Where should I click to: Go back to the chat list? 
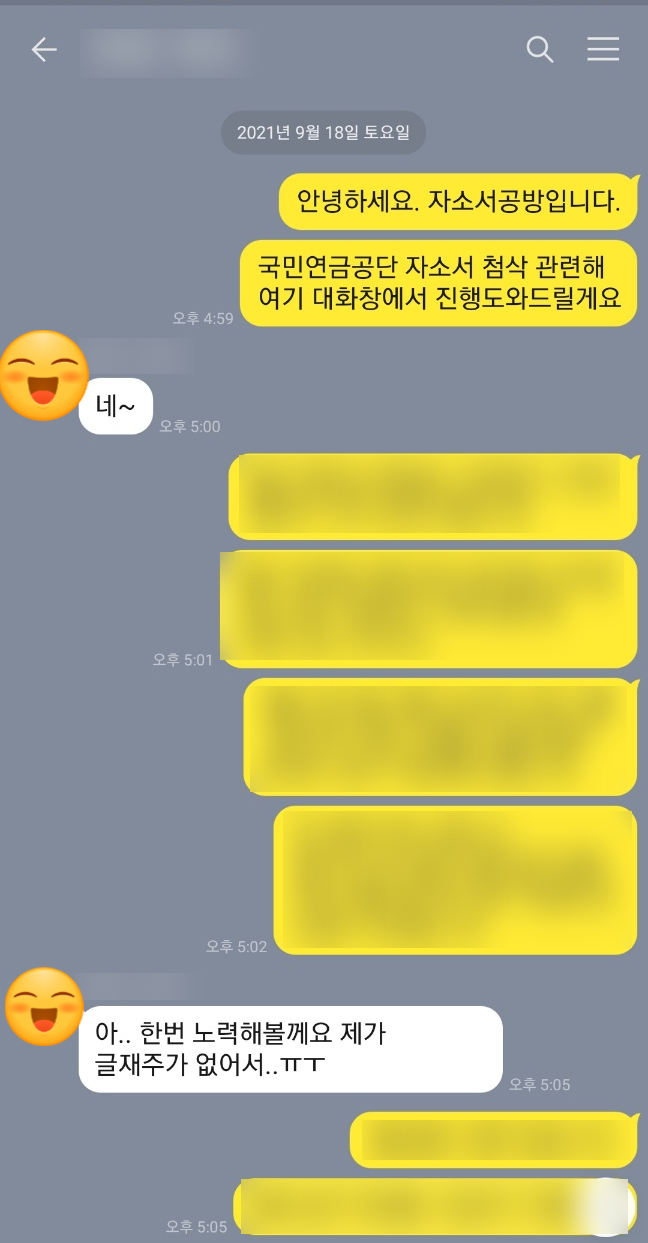(x=44, y=49)
